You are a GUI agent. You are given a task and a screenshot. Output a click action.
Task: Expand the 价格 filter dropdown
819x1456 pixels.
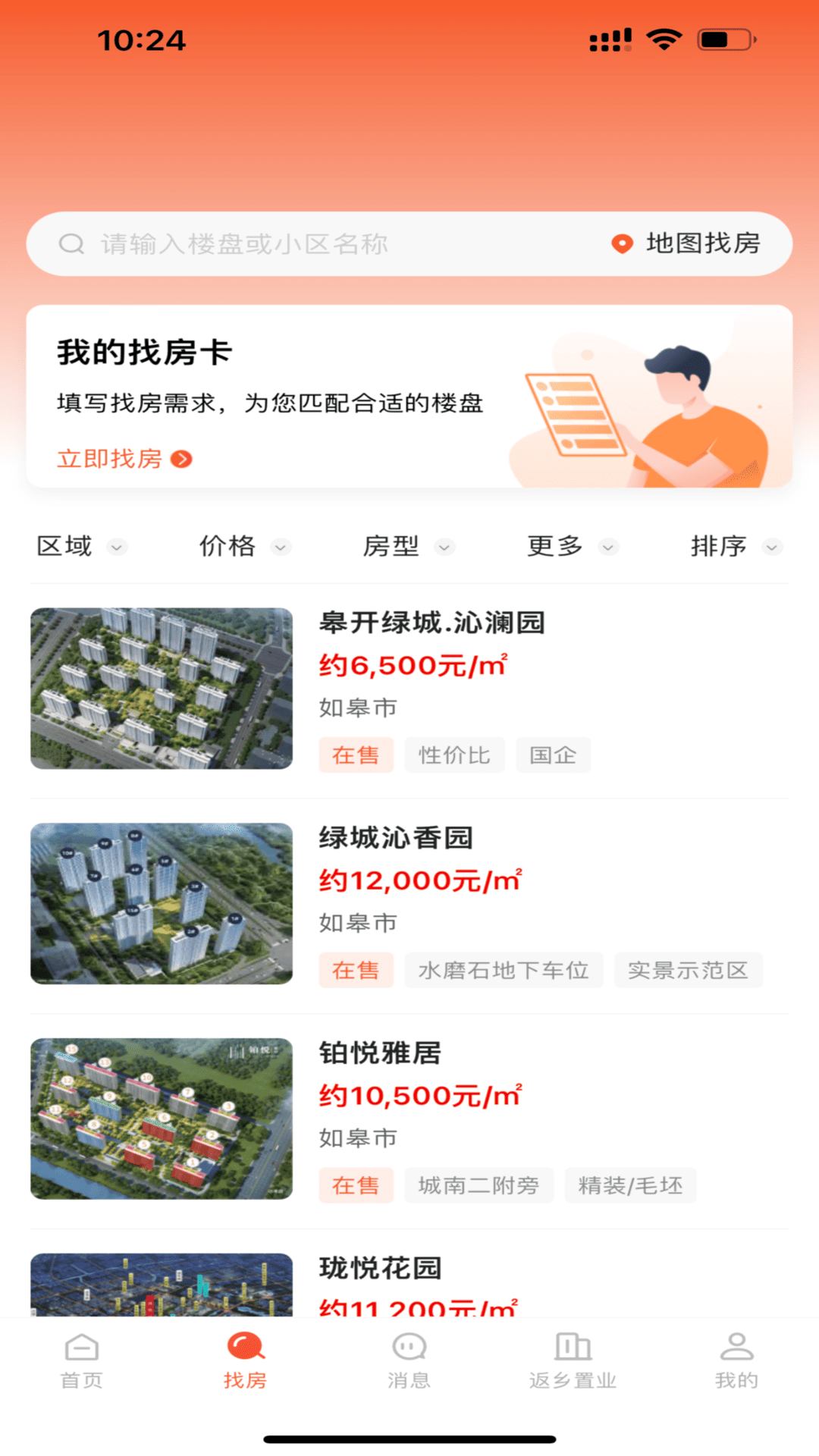click(244, 546)
